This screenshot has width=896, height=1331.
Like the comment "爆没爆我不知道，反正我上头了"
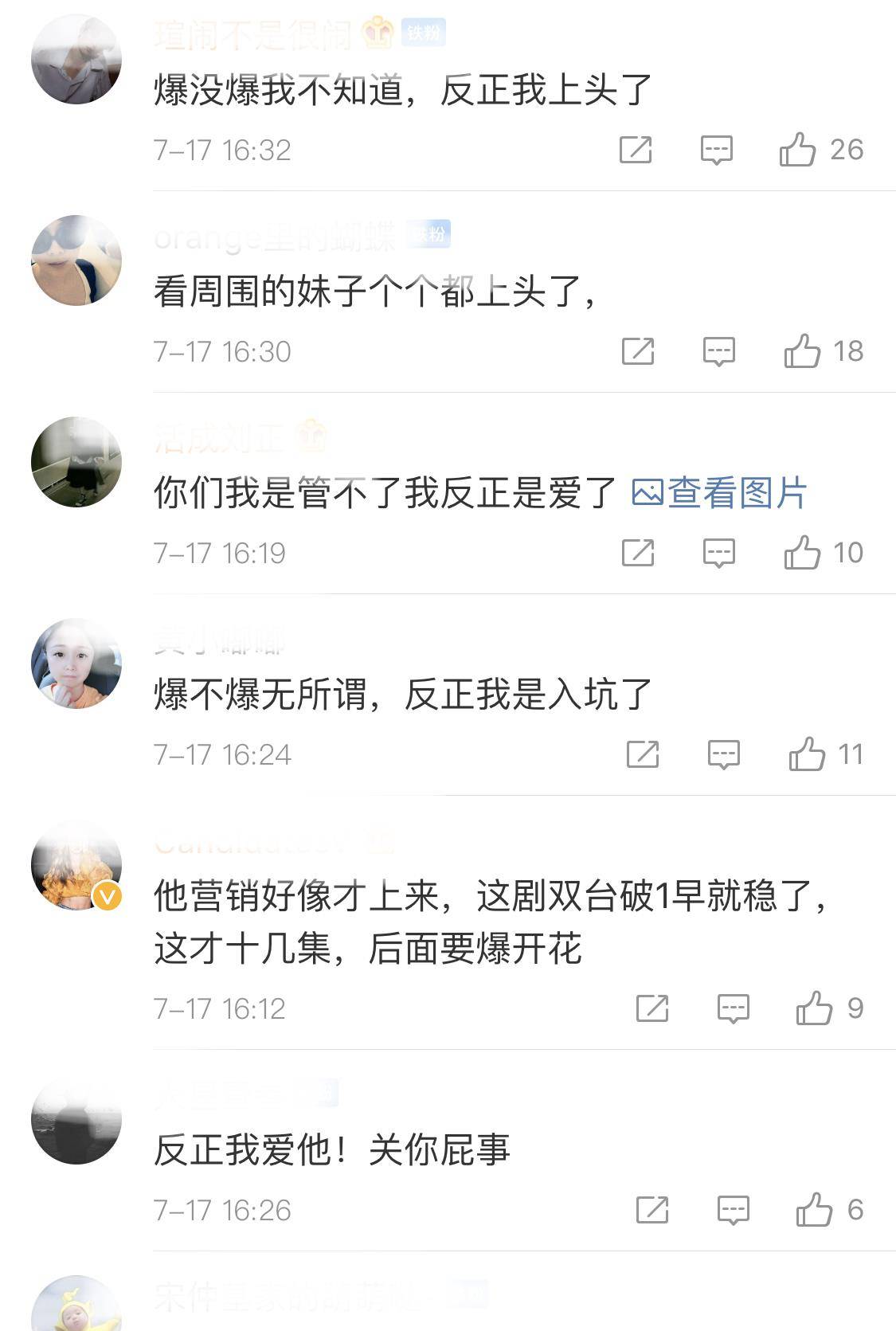[x=798, y=150]
